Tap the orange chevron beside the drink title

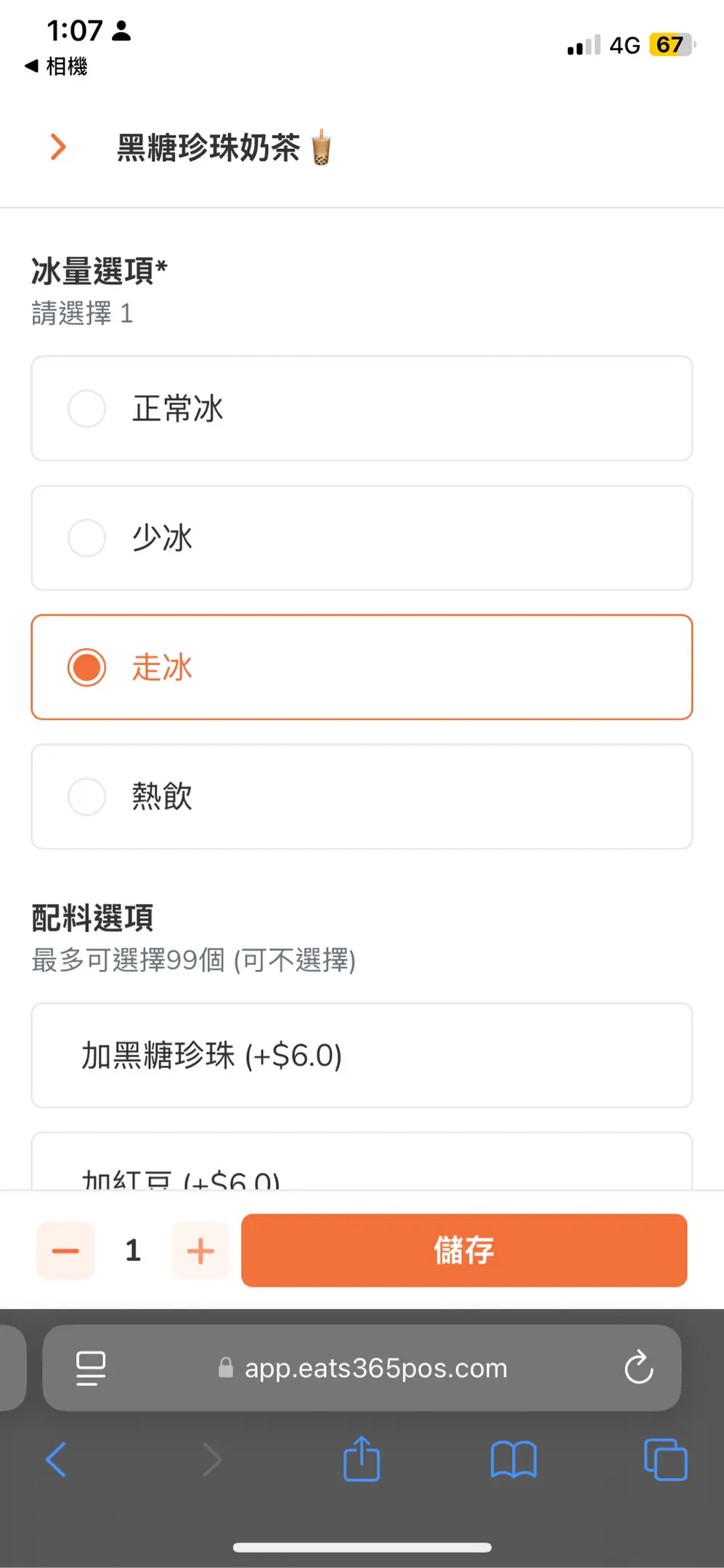point(58,147)
